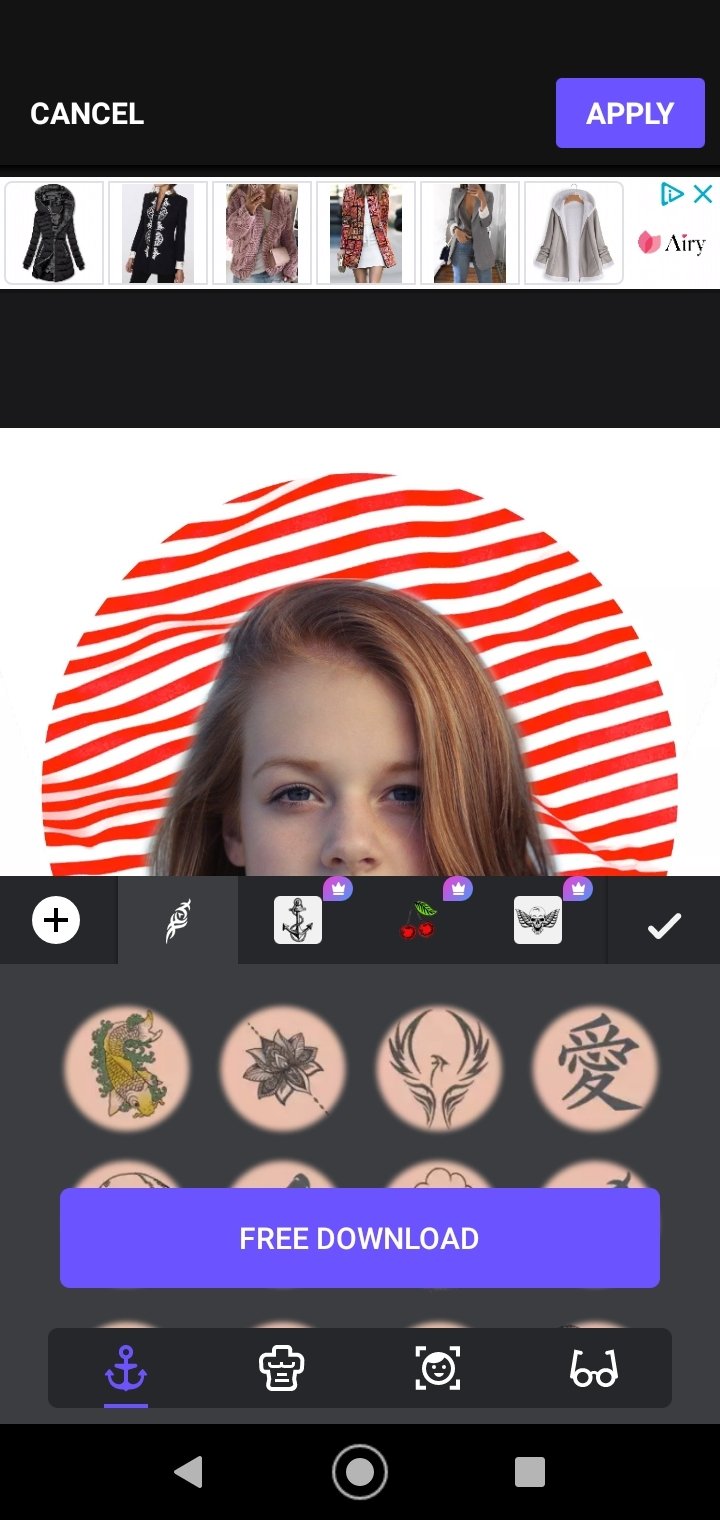Switch to the glasses tool

(x=594, y=1369)
